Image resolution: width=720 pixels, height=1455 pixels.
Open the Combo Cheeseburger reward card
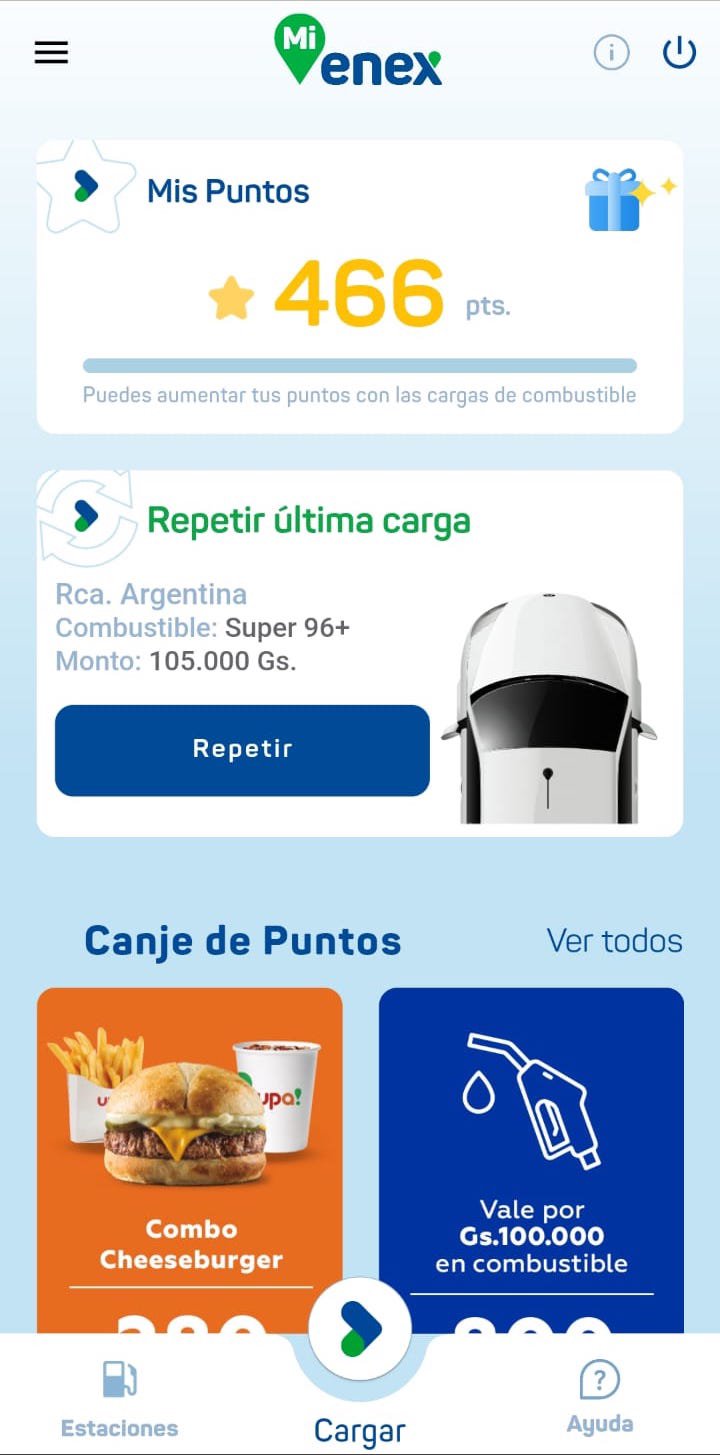tap(190, 1150)
